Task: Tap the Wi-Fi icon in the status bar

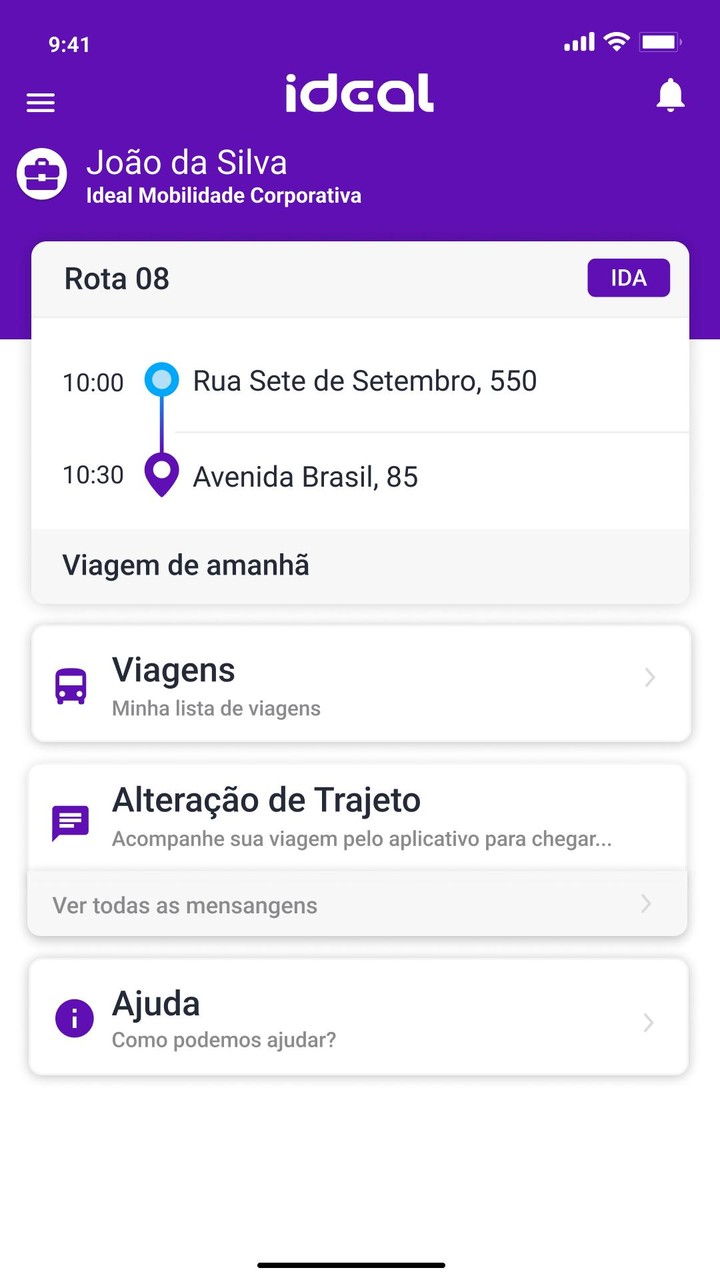Action: click(x=617, y=42)
